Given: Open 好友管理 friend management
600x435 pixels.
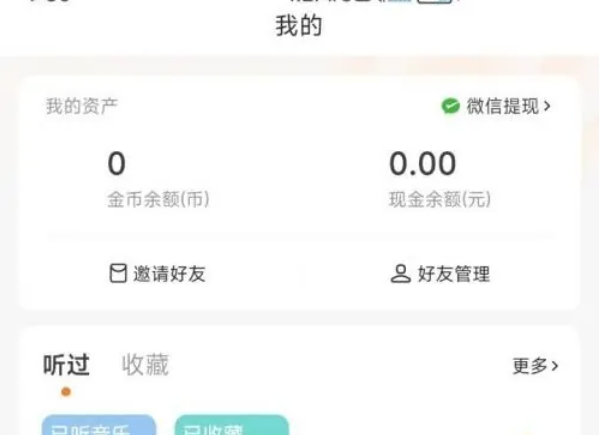Looking at the screenshot, I should click(440, 274).
